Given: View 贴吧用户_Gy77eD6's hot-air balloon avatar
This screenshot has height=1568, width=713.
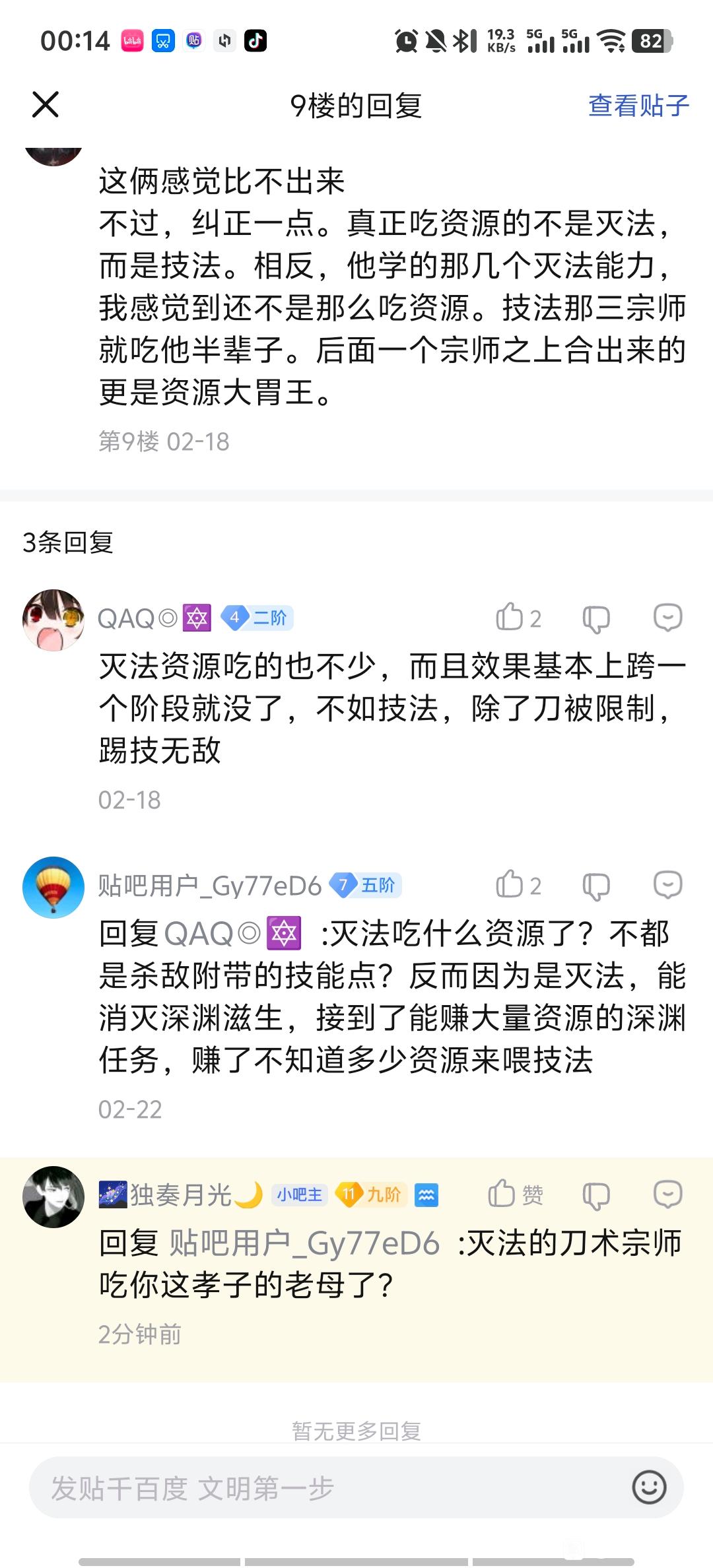Looking at the screenshot, I should pos(53,887).
